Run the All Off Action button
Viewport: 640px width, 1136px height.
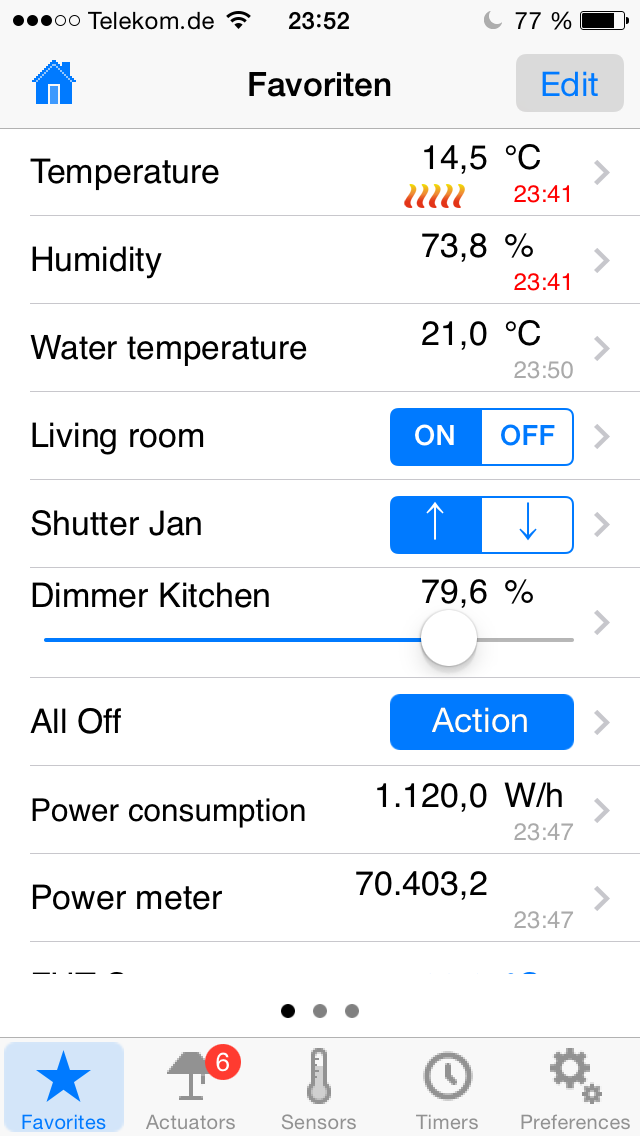pos(481,722)
